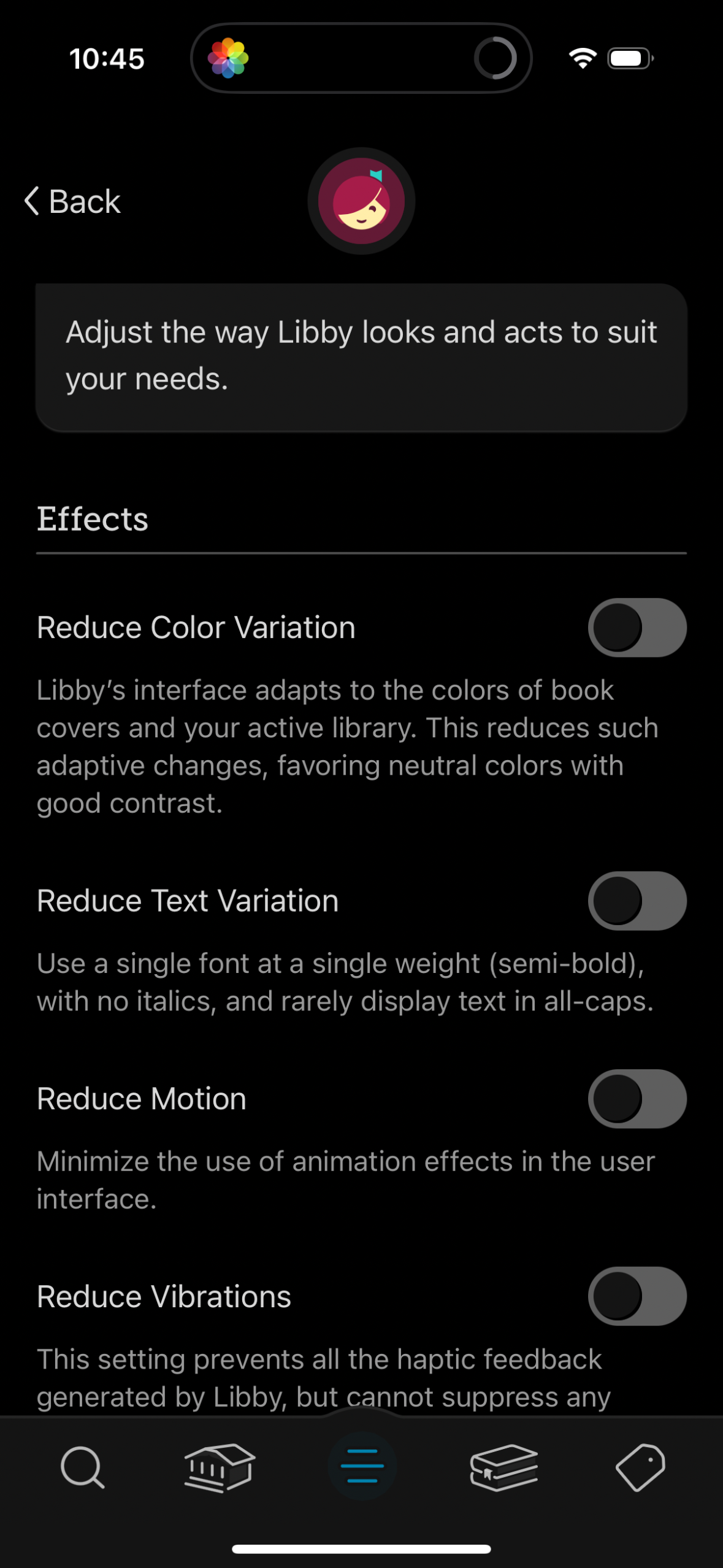723x1568 pixels.
Task: Turn on Reduce Text Variation
Action: click(x=637, y=901)
